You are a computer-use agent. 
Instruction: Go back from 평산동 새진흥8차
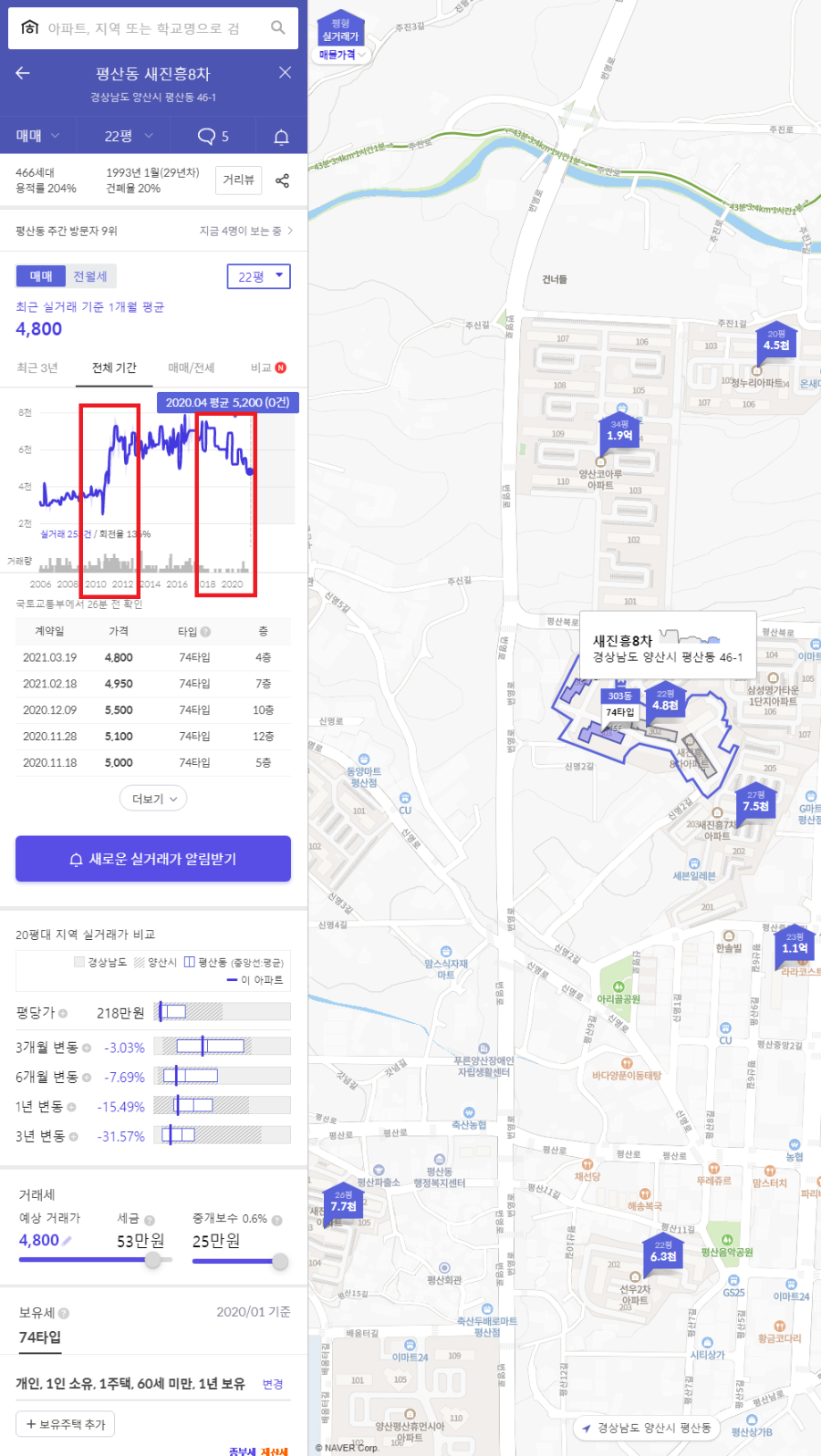point(23,73)
